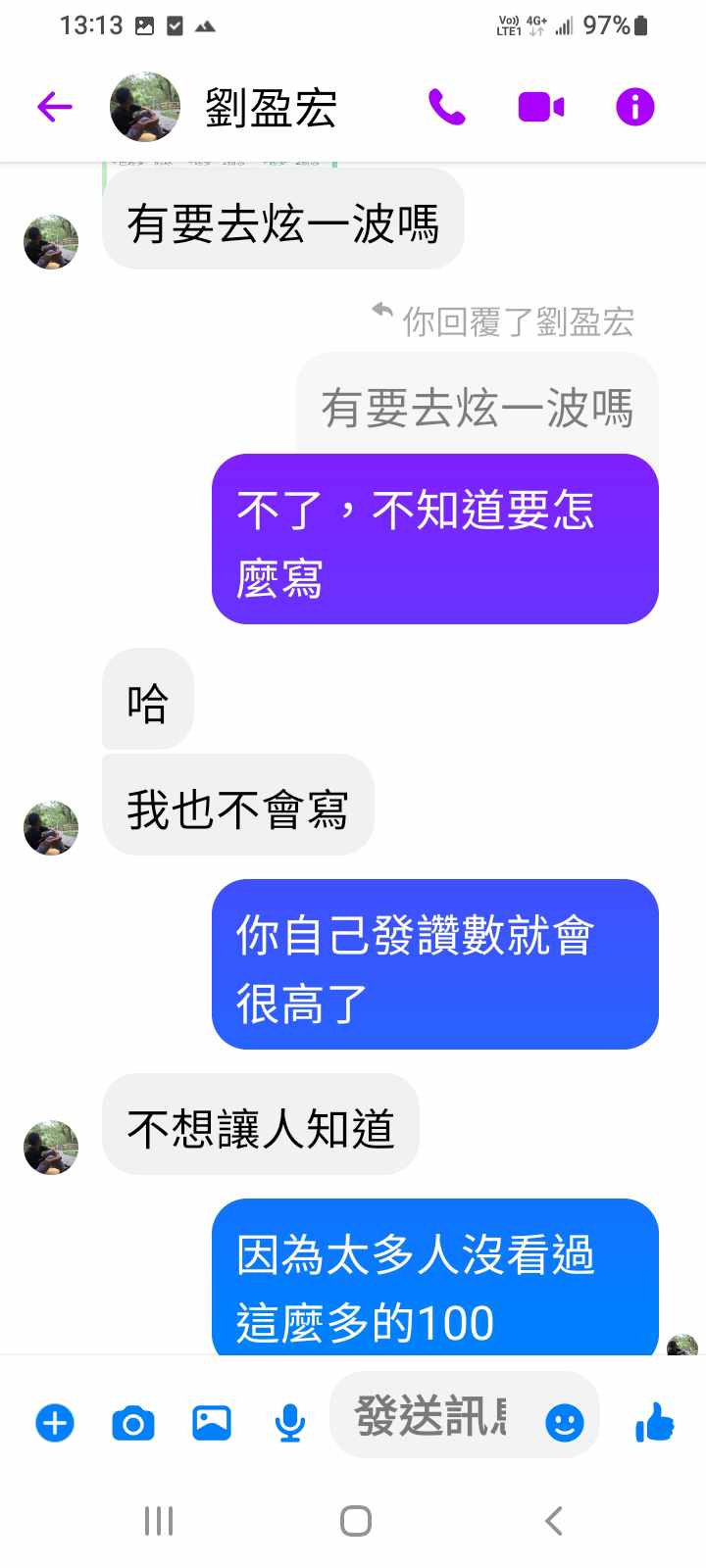Start a video call with 劉盈宏

pyautogui.click(x=540, y=107)
